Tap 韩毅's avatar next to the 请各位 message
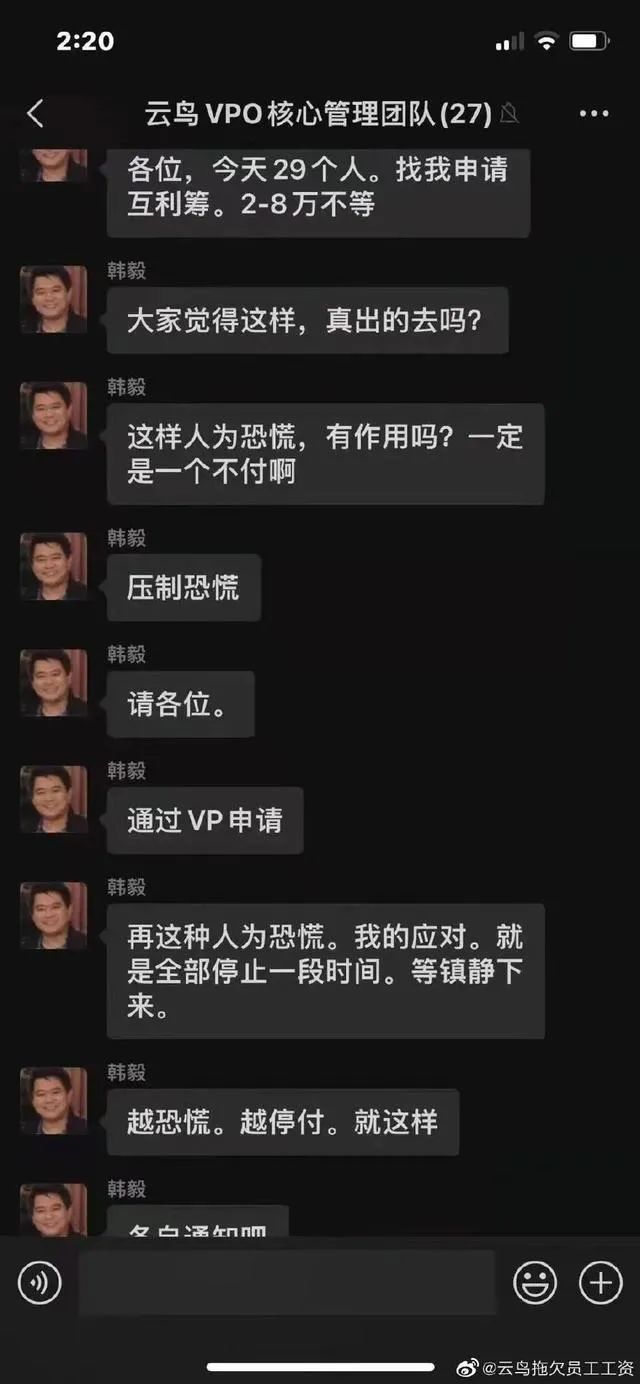Viewport: 640px width, 1384px height. click(54, 683)
